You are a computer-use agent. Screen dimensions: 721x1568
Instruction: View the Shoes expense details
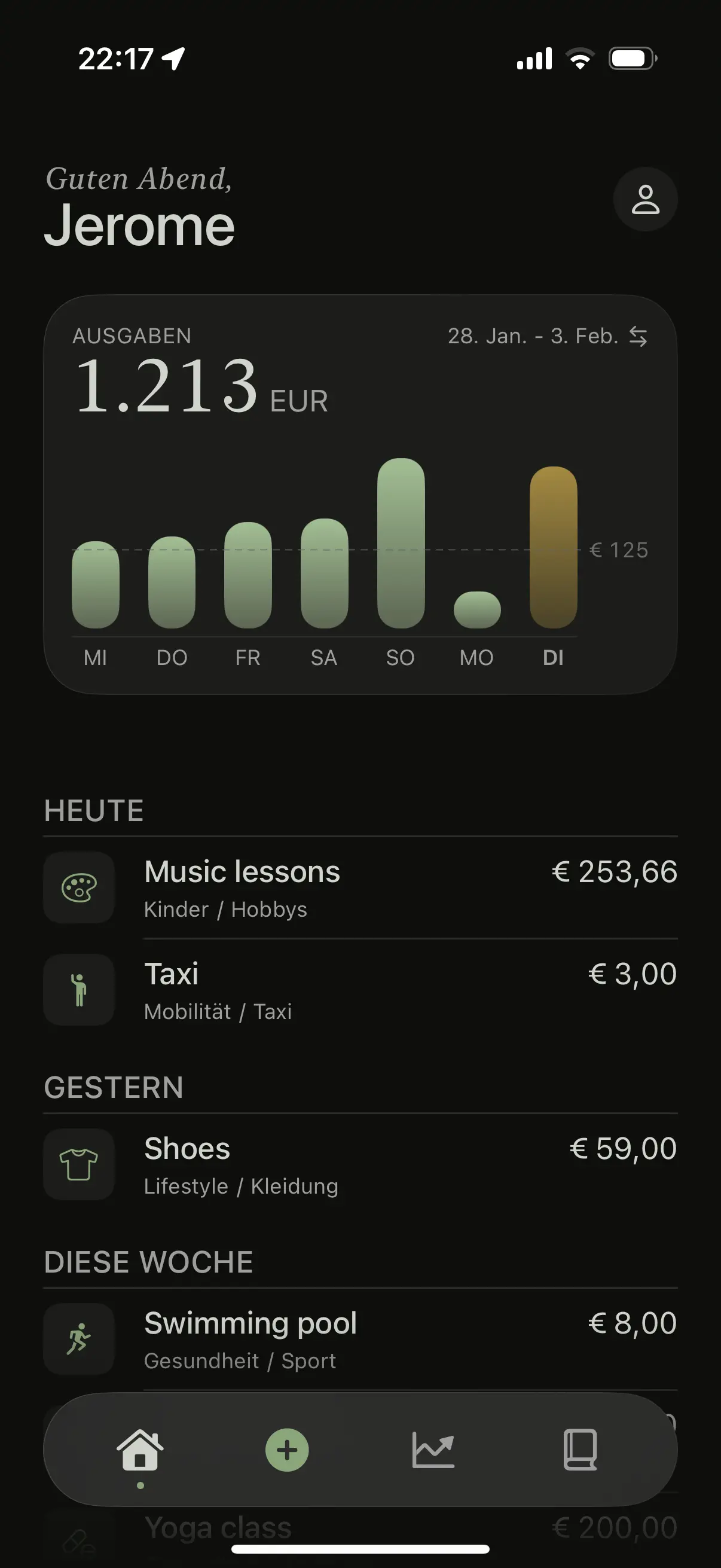[x=360, y=1165]
